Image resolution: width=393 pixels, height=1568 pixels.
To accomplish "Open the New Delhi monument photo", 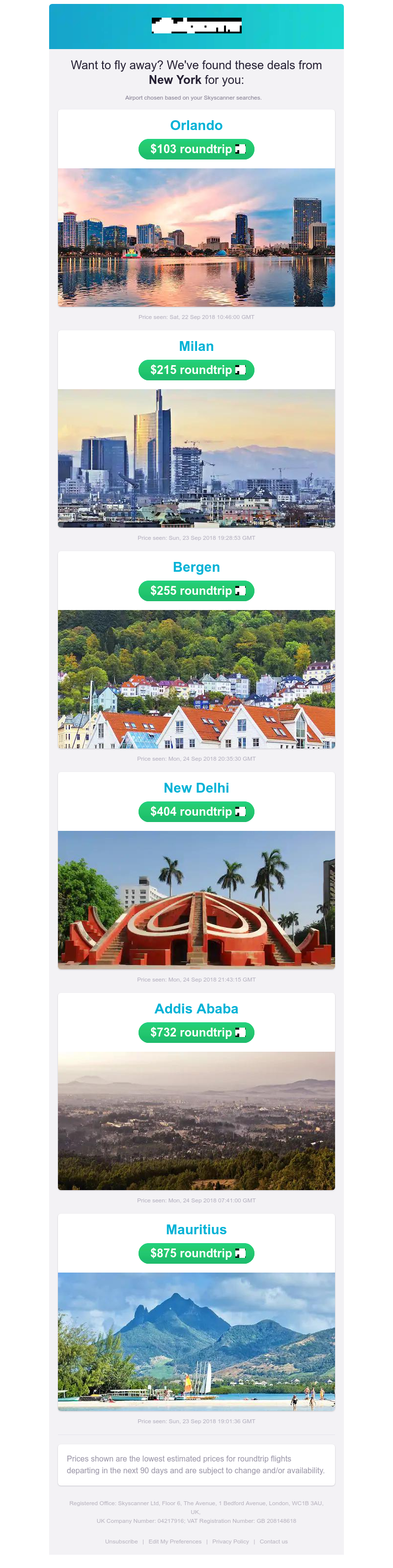I will [196, 900].
